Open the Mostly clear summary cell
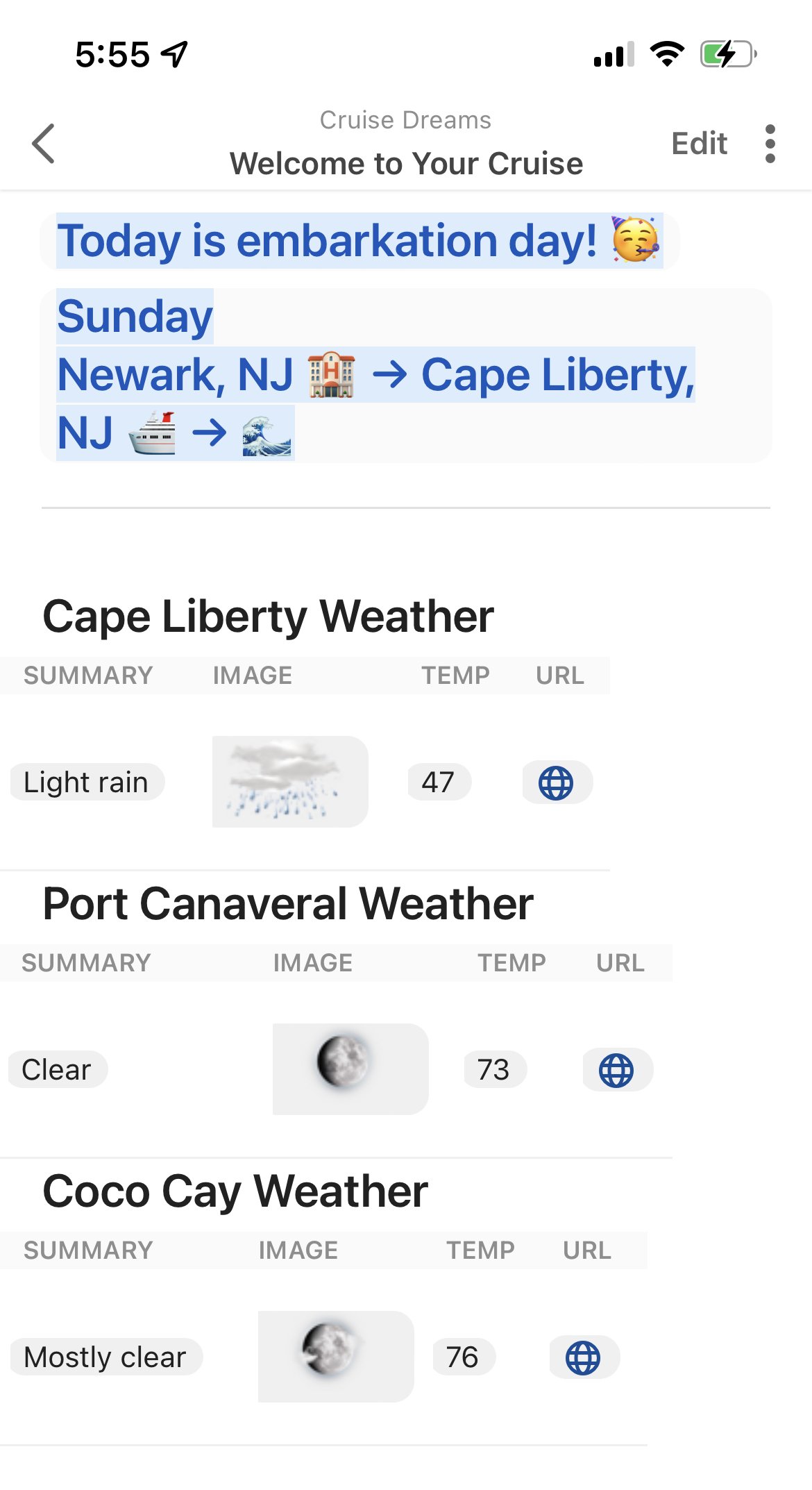This screenshot has width=812, height=1490. point(105,1357)
